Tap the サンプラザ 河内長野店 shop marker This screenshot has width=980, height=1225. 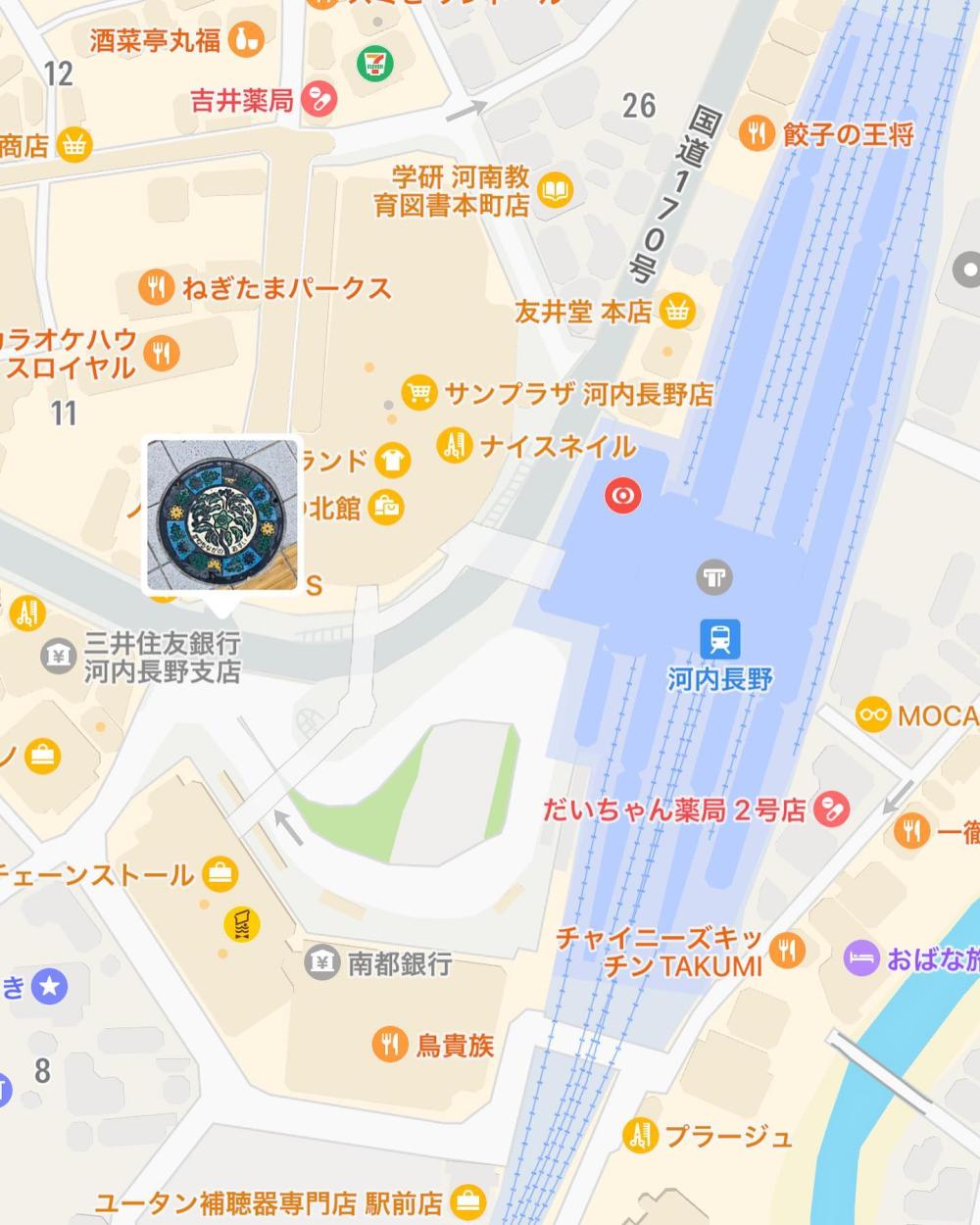pos(419,393)
